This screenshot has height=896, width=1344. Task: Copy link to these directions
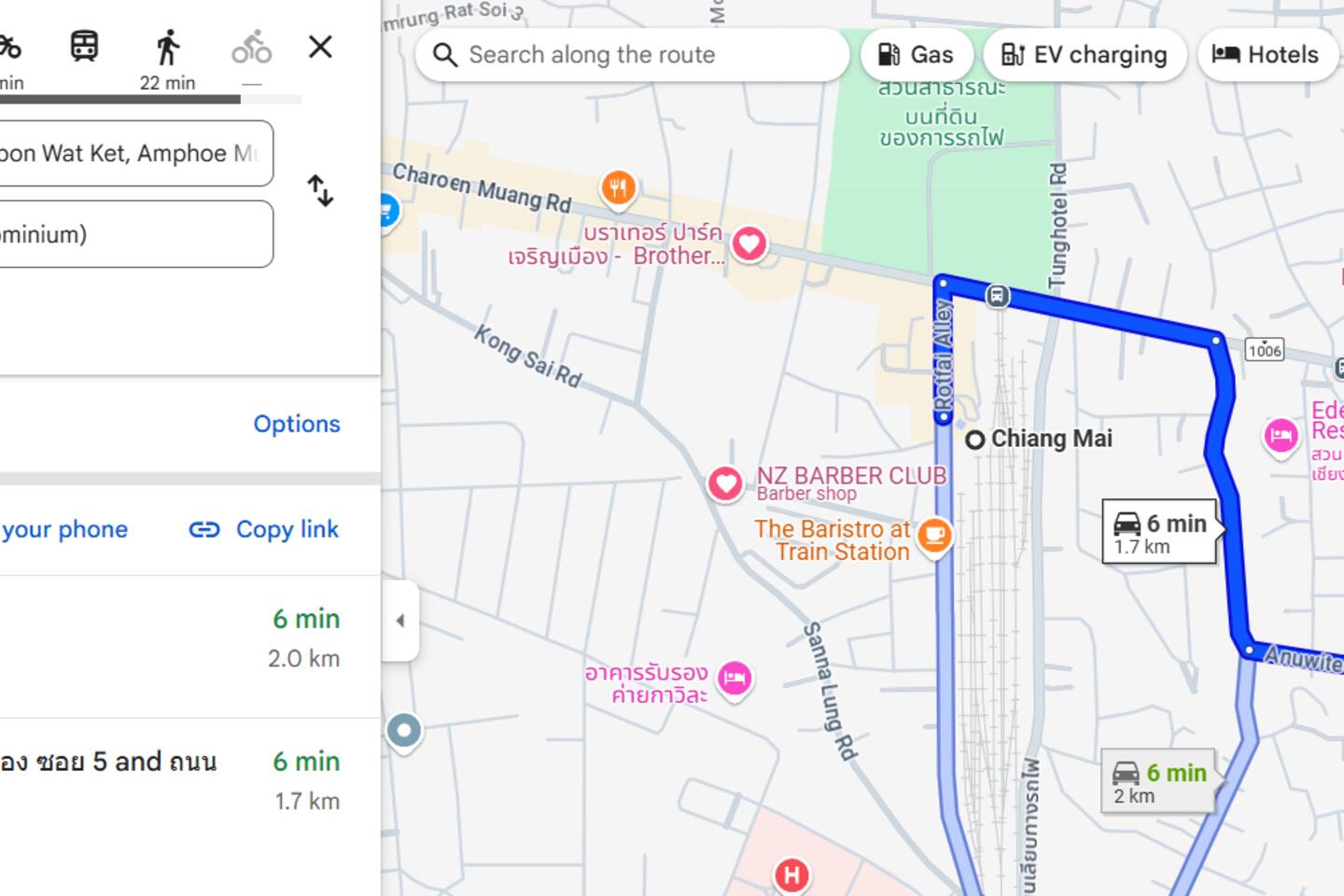point(264,529)
